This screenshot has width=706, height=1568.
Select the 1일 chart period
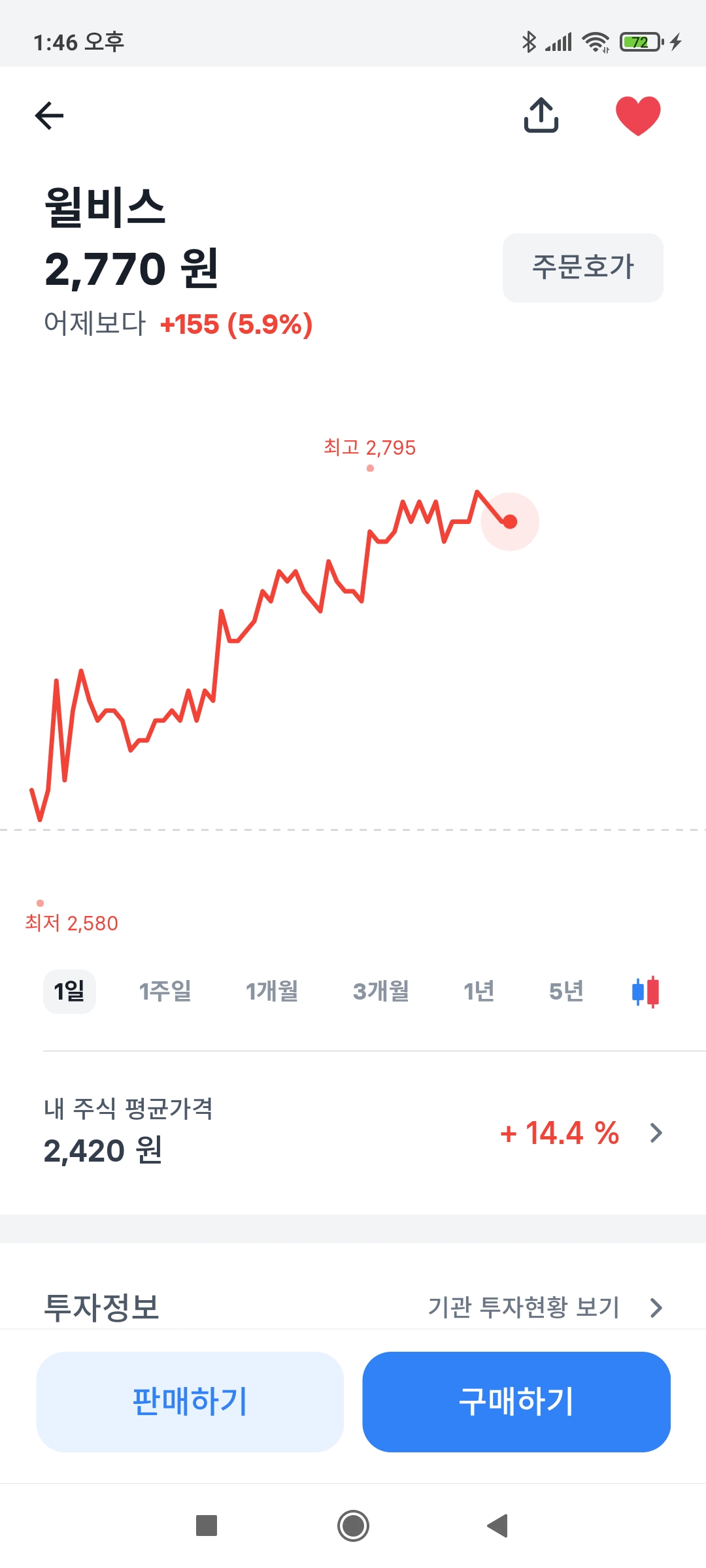(69, 992)
